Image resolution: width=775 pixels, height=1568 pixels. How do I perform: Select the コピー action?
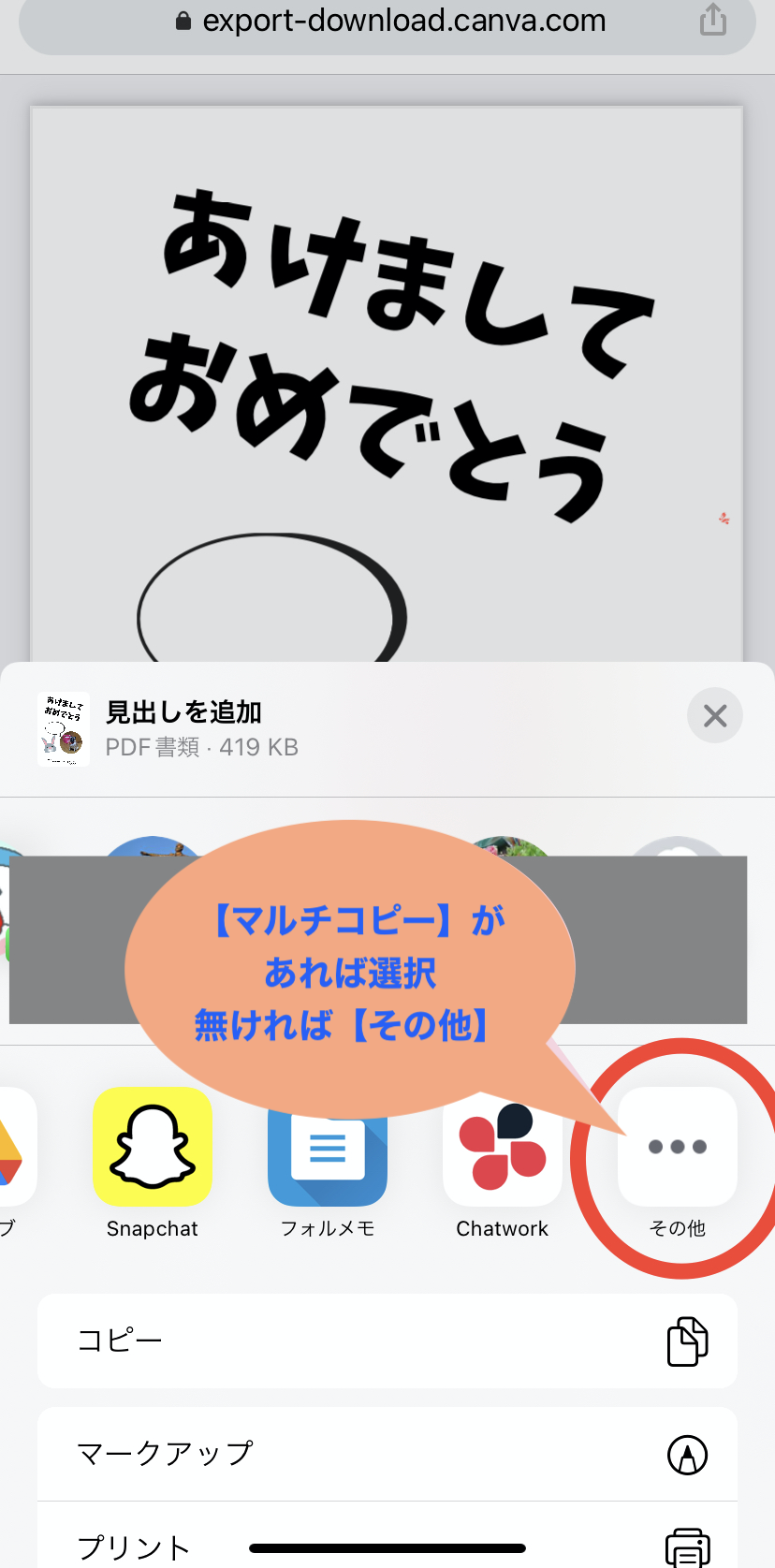[387, 1341]
